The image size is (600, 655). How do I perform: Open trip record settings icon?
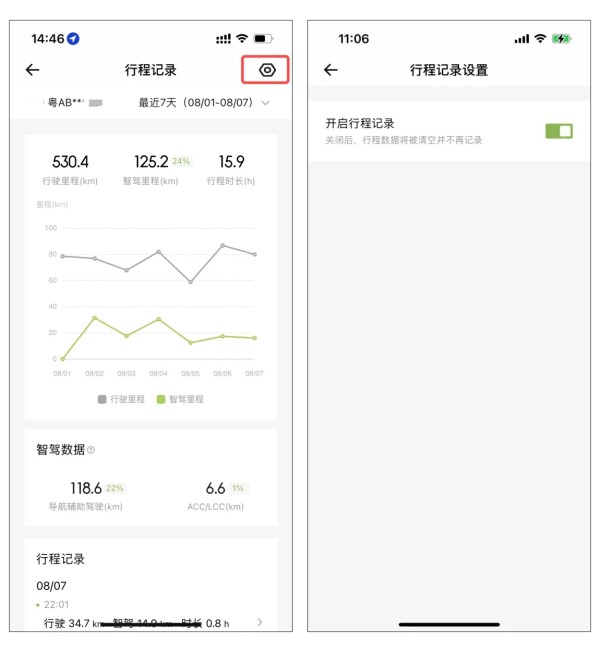pos(267,70)
